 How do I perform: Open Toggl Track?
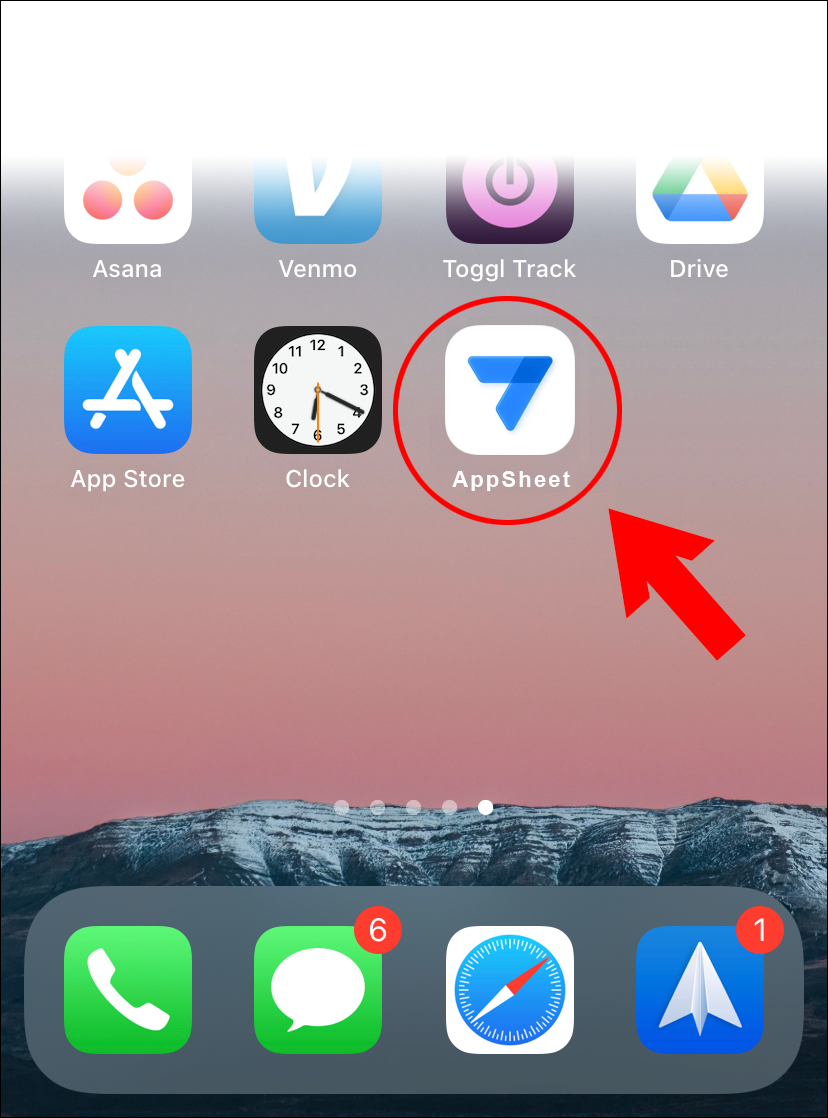pyautogui.click(x=509, y=200)
